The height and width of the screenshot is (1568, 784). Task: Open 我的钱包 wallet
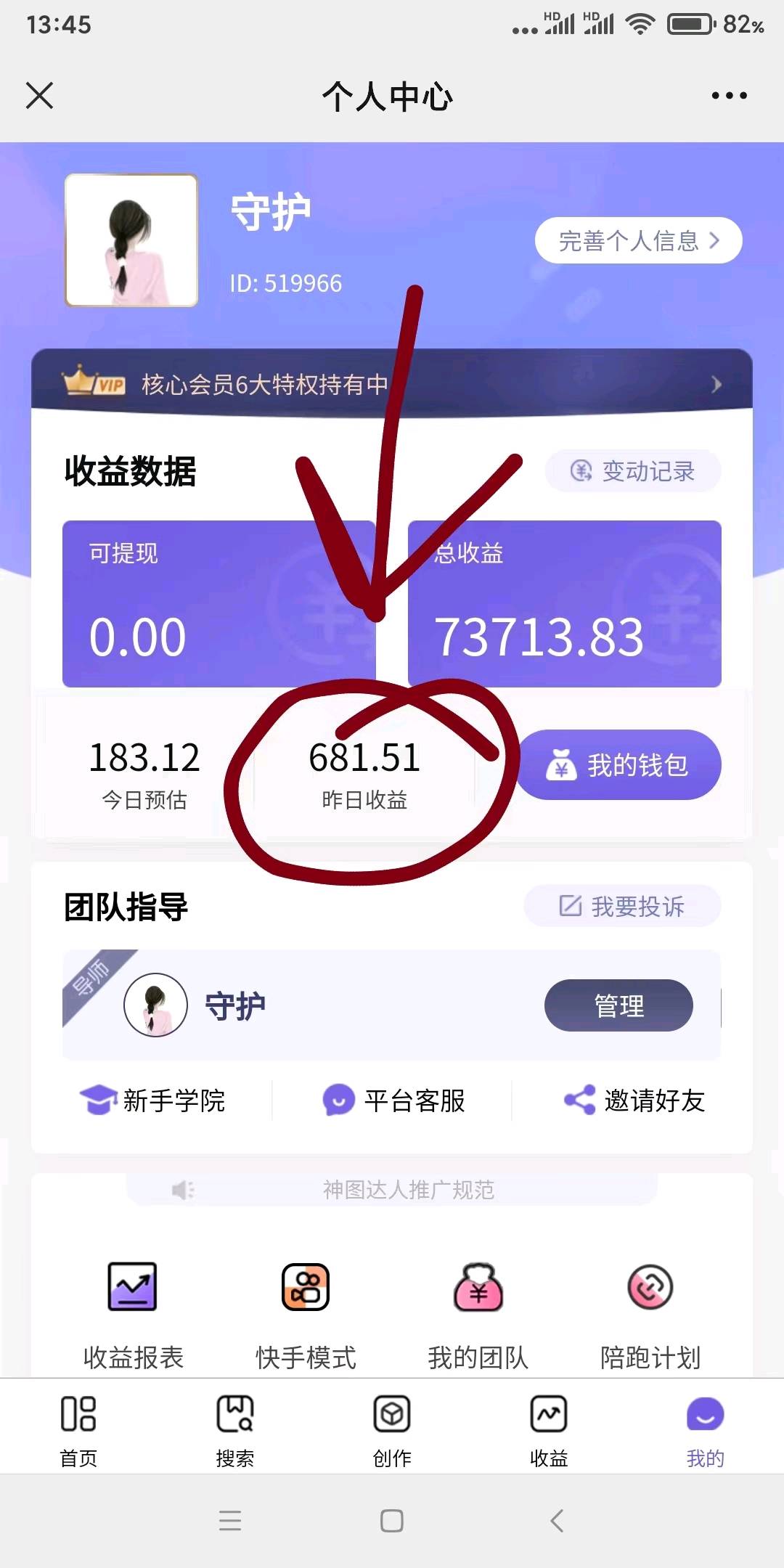click(618, 765)
